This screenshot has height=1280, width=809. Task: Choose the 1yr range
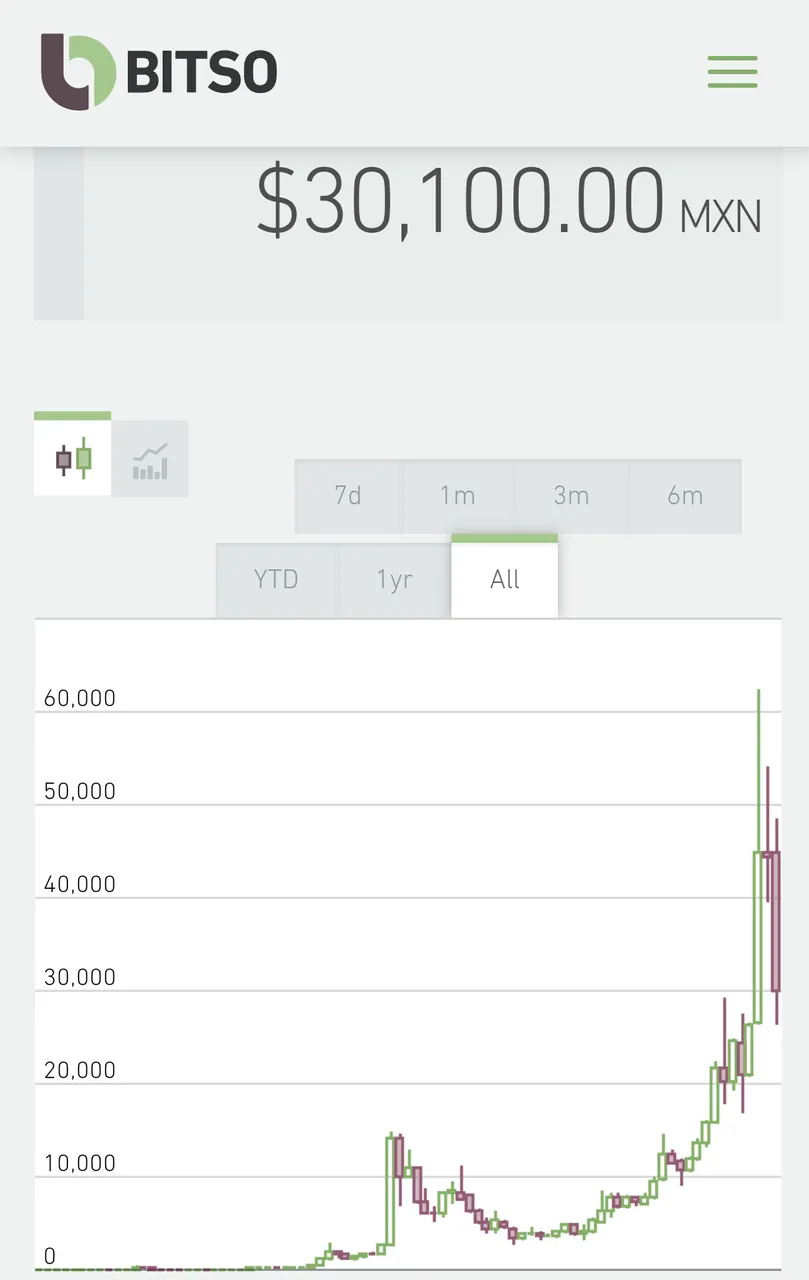(395, 580)
